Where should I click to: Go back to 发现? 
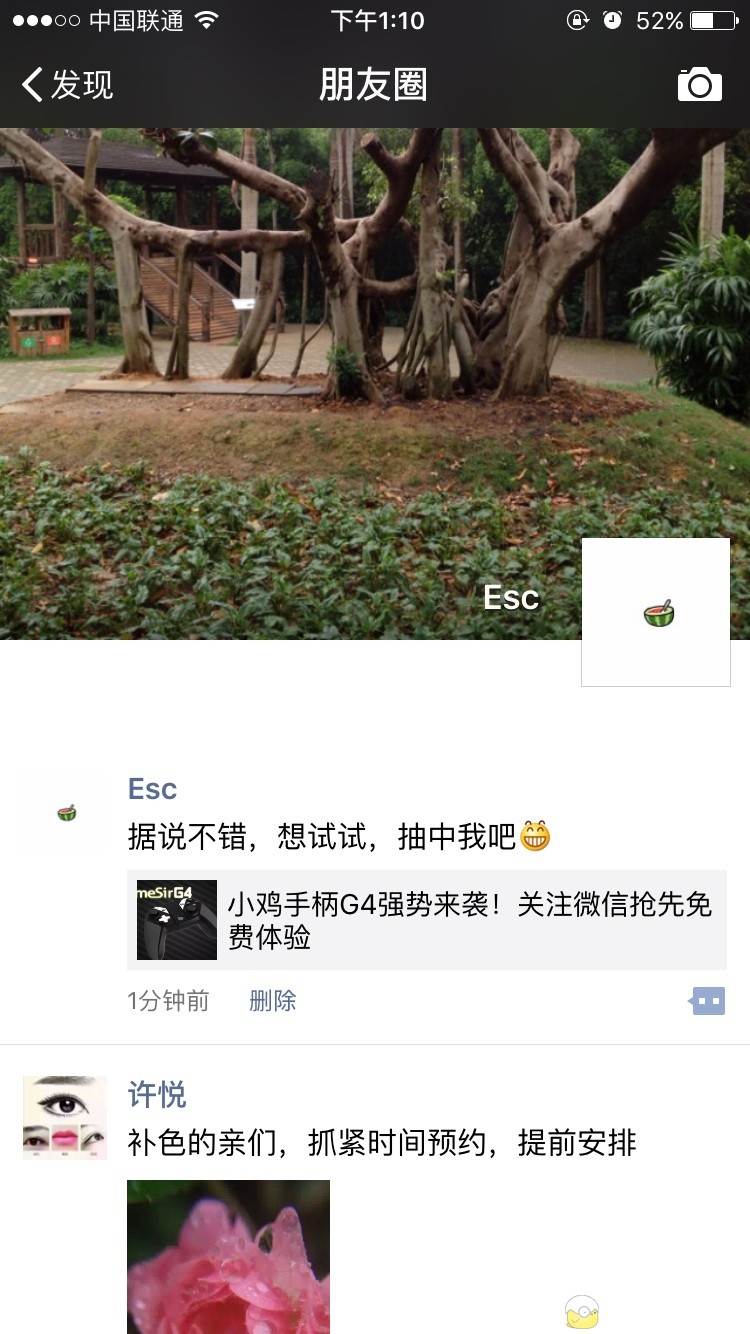(x=68, y=85)
